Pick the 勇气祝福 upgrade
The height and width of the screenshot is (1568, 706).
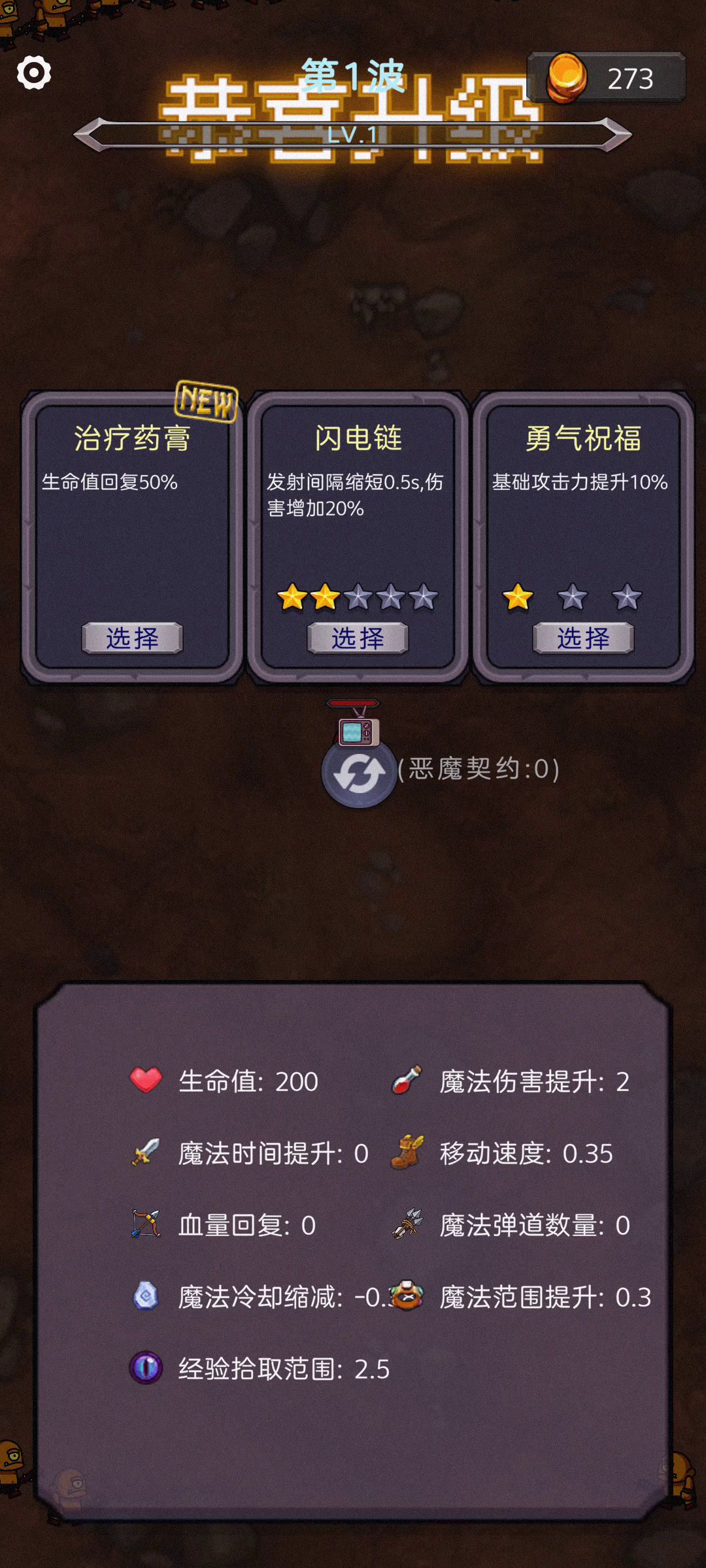point(583,638)
